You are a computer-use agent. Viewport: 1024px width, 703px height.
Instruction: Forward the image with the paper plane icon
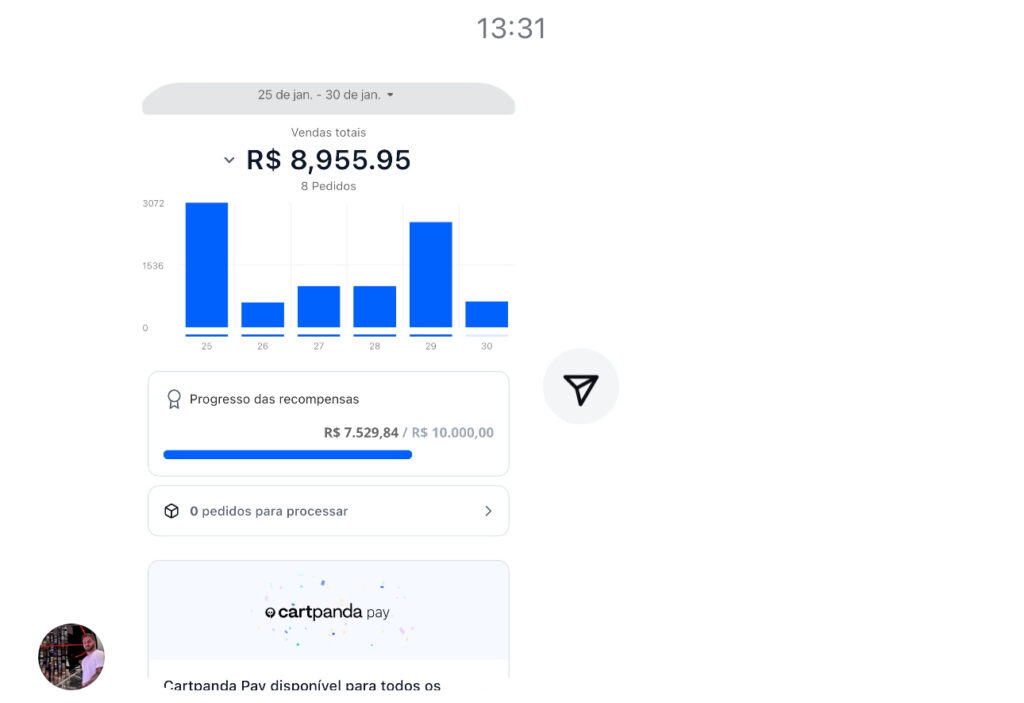[x=581, y=387]
